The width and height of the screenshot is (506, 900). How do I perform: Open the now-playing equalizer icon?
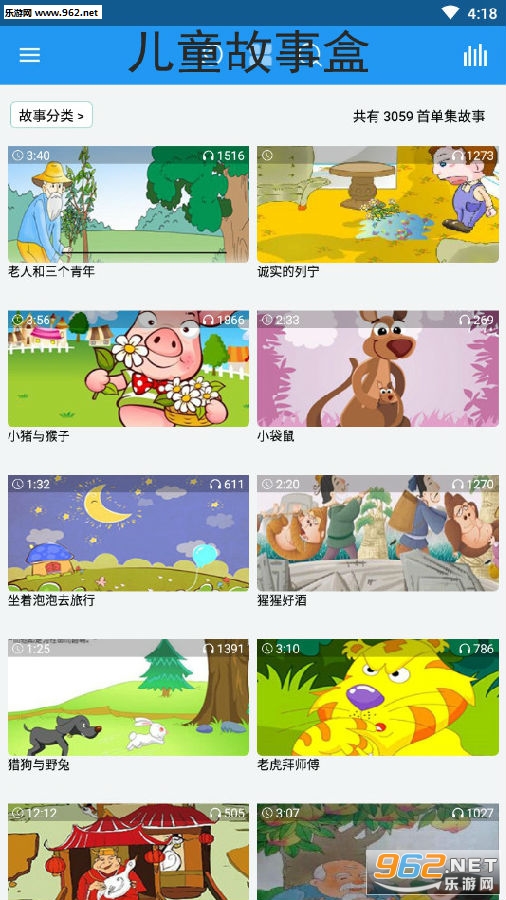[475, 55]
